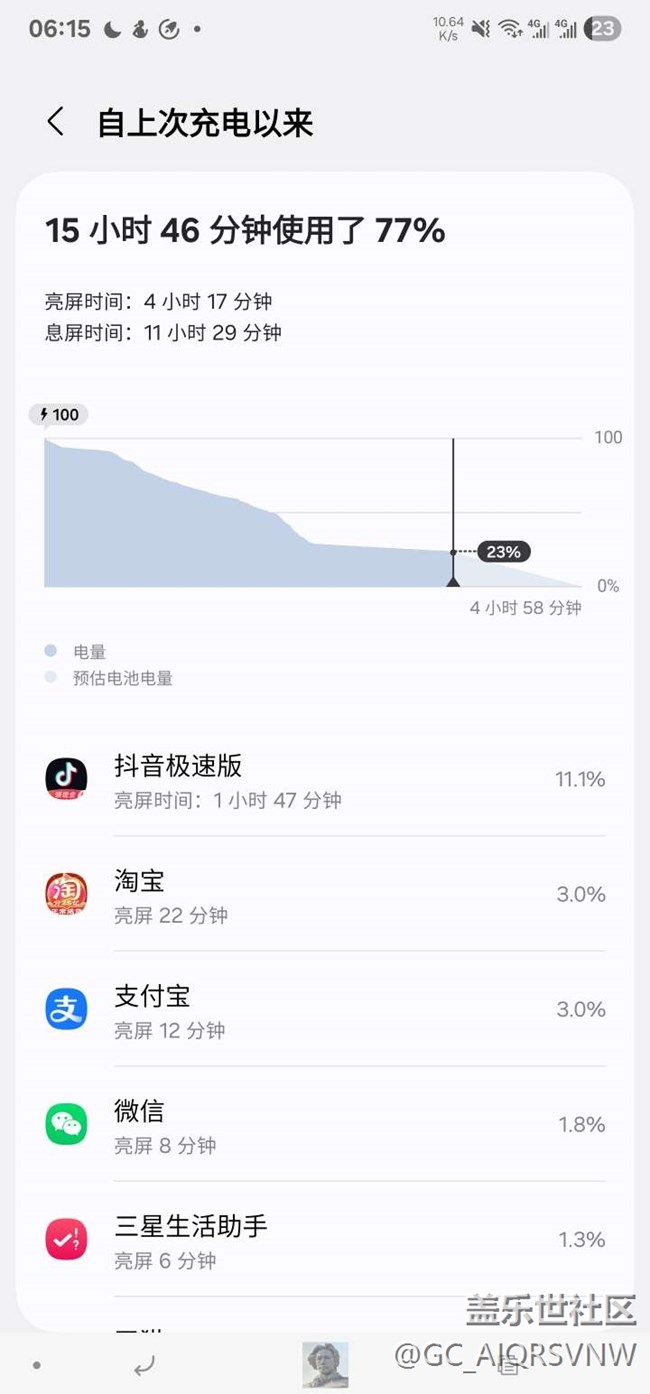
Task: Open the 支付宝 usage row
Action: pyautogui.click(x=324, y=1009)
